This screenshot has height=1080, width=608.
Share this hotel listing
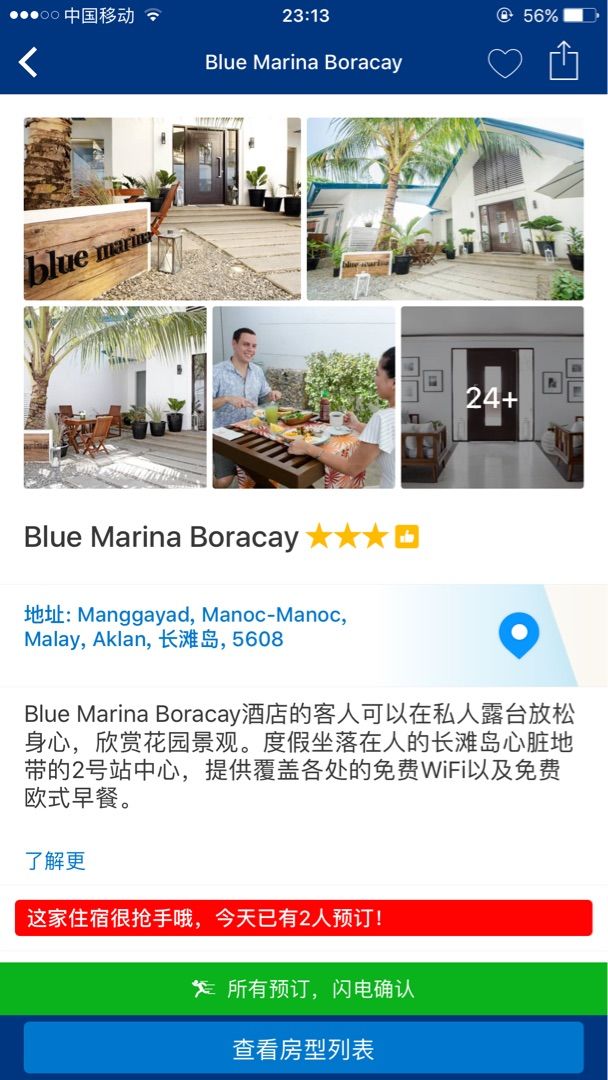[x=564, y=61]
